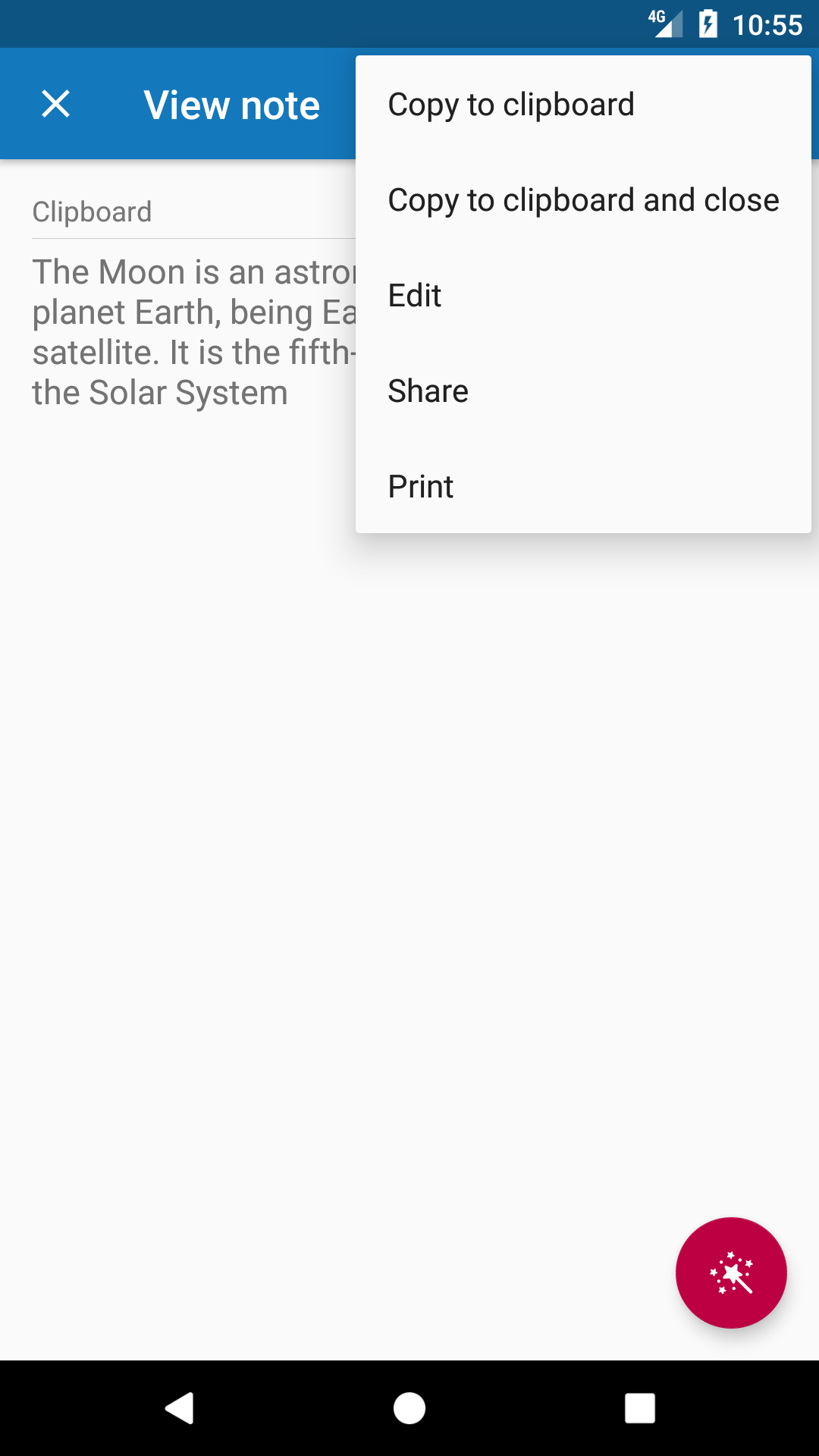Viewport: 819px width, 1456px height.
Task: Tap the magic wand floating button
Action: point(731,1272)
